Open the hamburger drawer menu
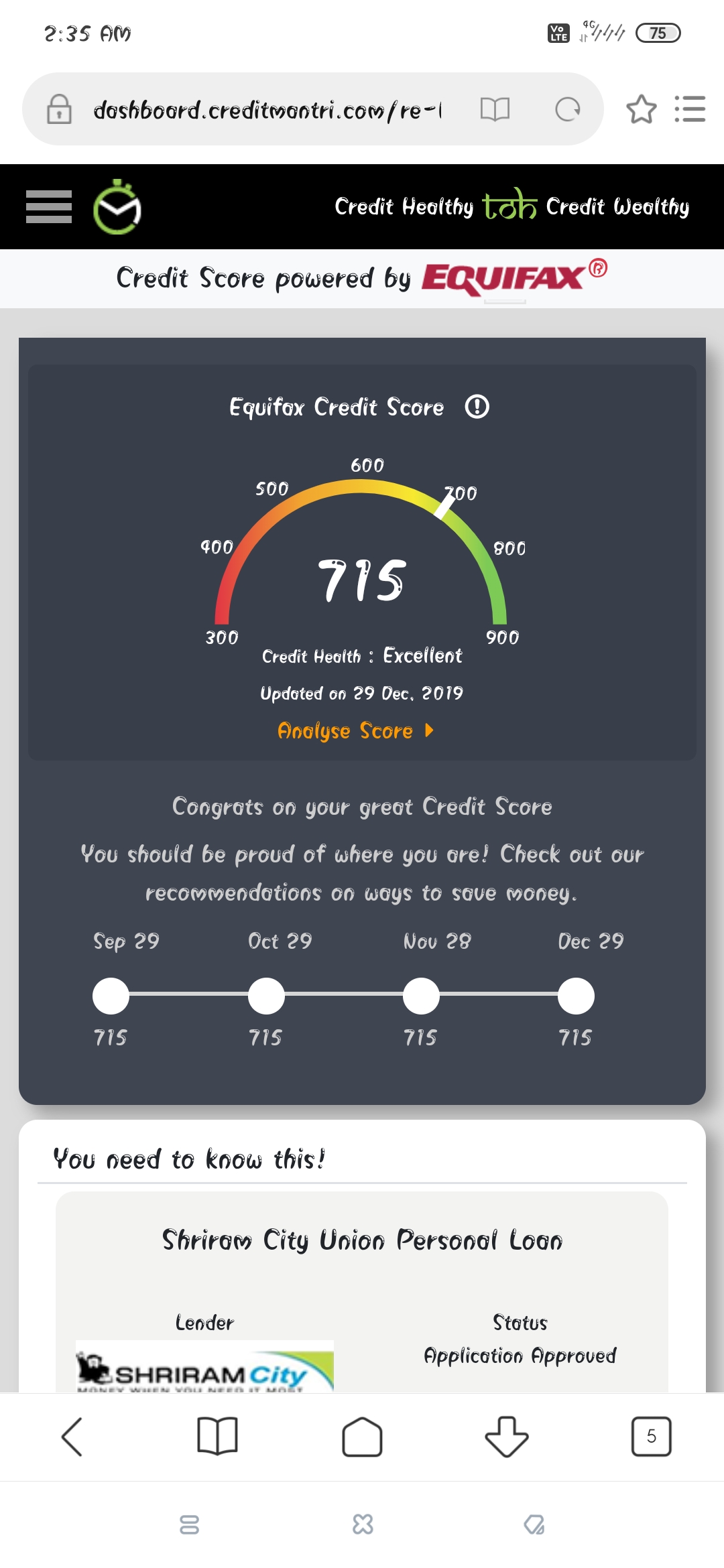 [49, 206]
